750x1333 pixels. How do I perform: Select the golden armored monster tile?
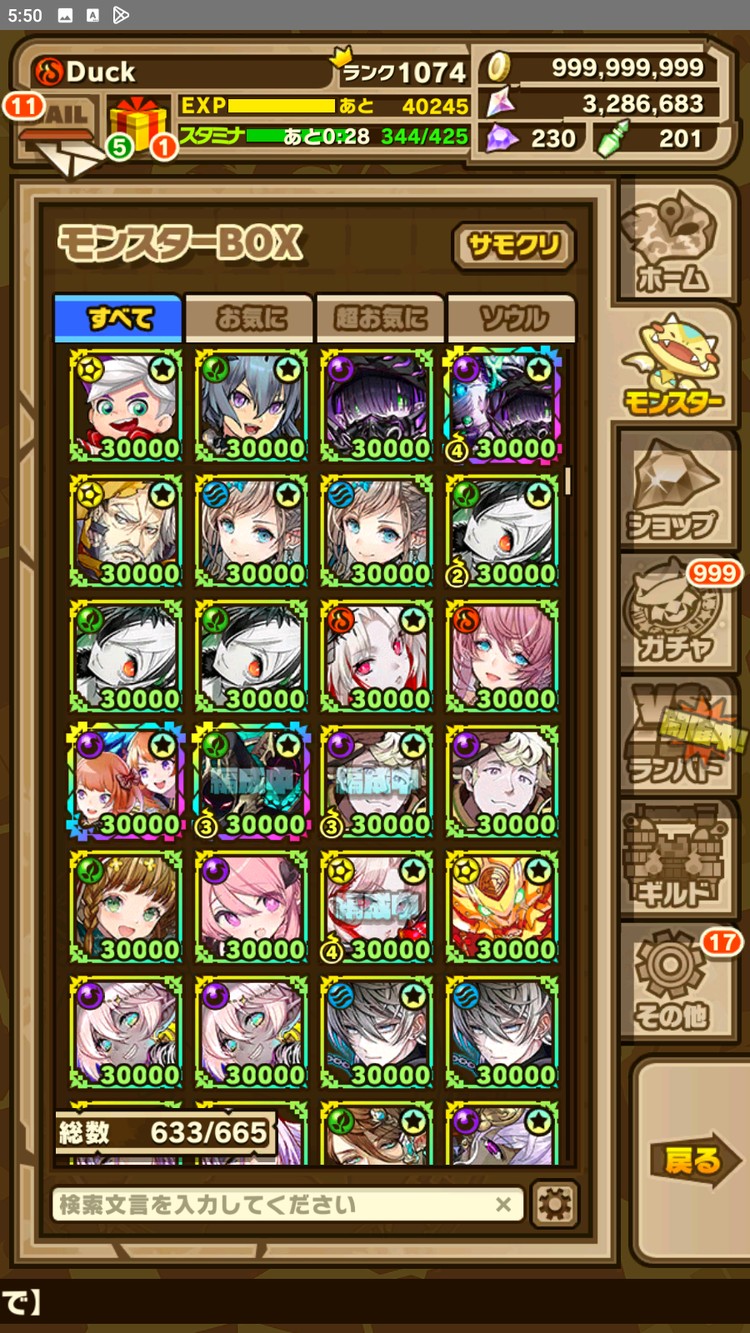click(x=502, y=906)
